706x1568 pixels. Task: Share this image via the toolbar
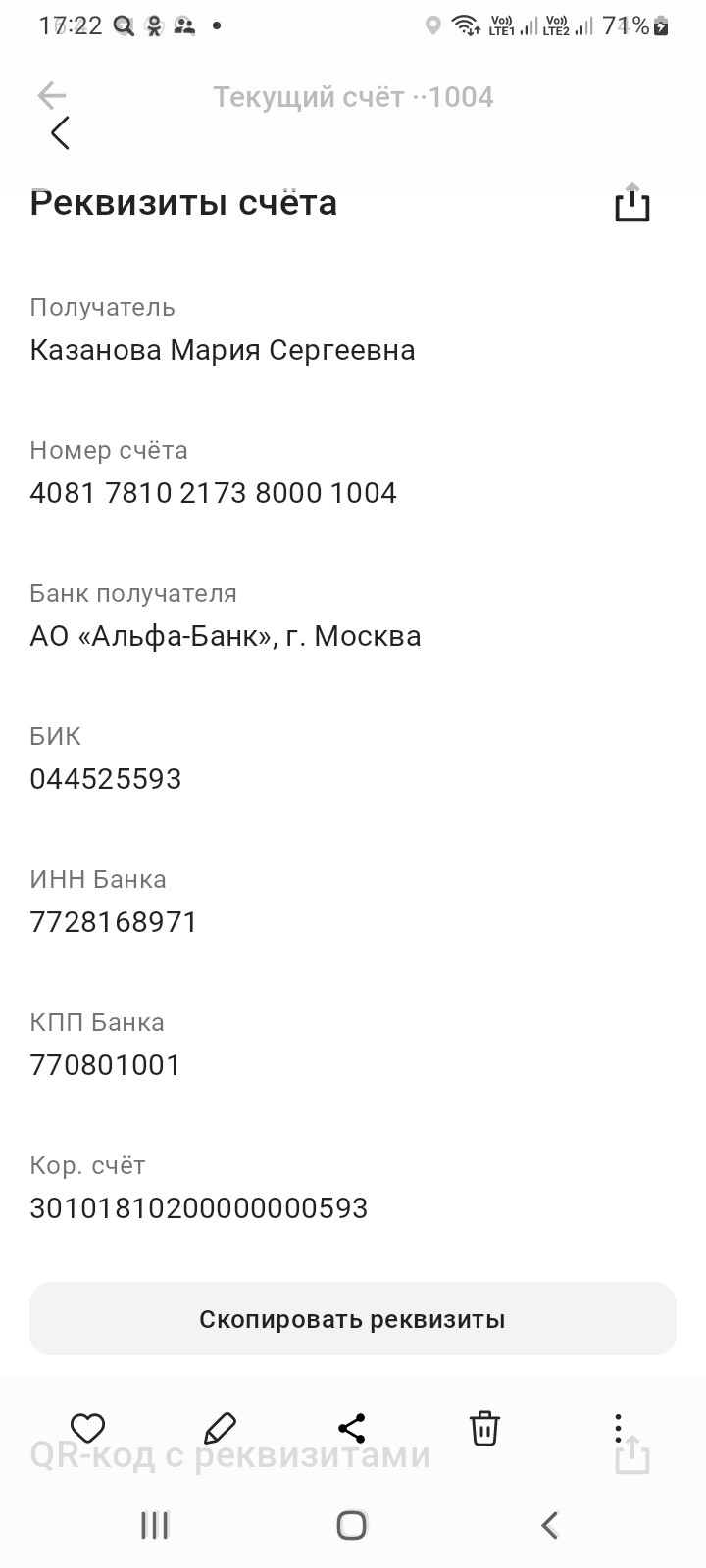[351, 1428]
